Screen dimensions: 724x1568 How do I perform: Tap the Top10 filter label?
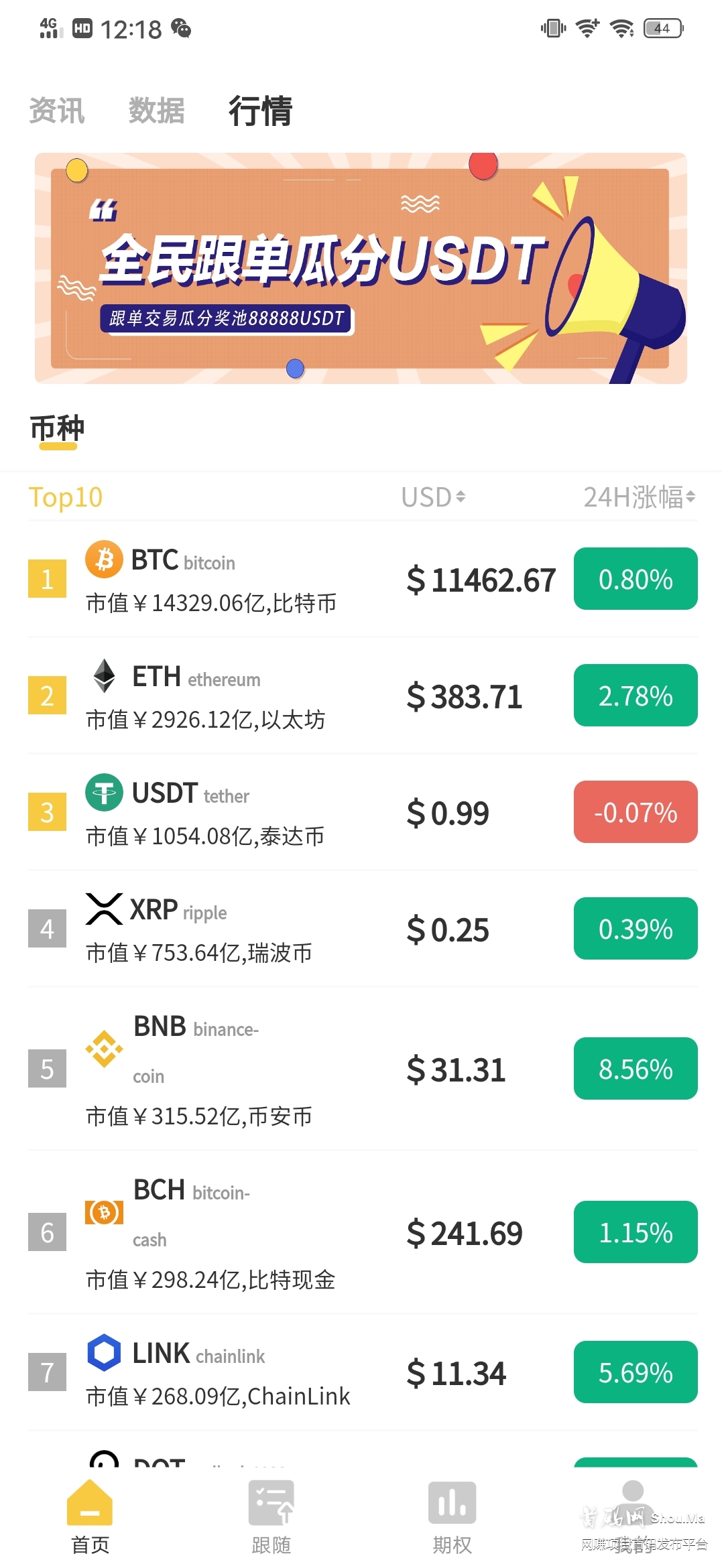(x=65, y=497)
